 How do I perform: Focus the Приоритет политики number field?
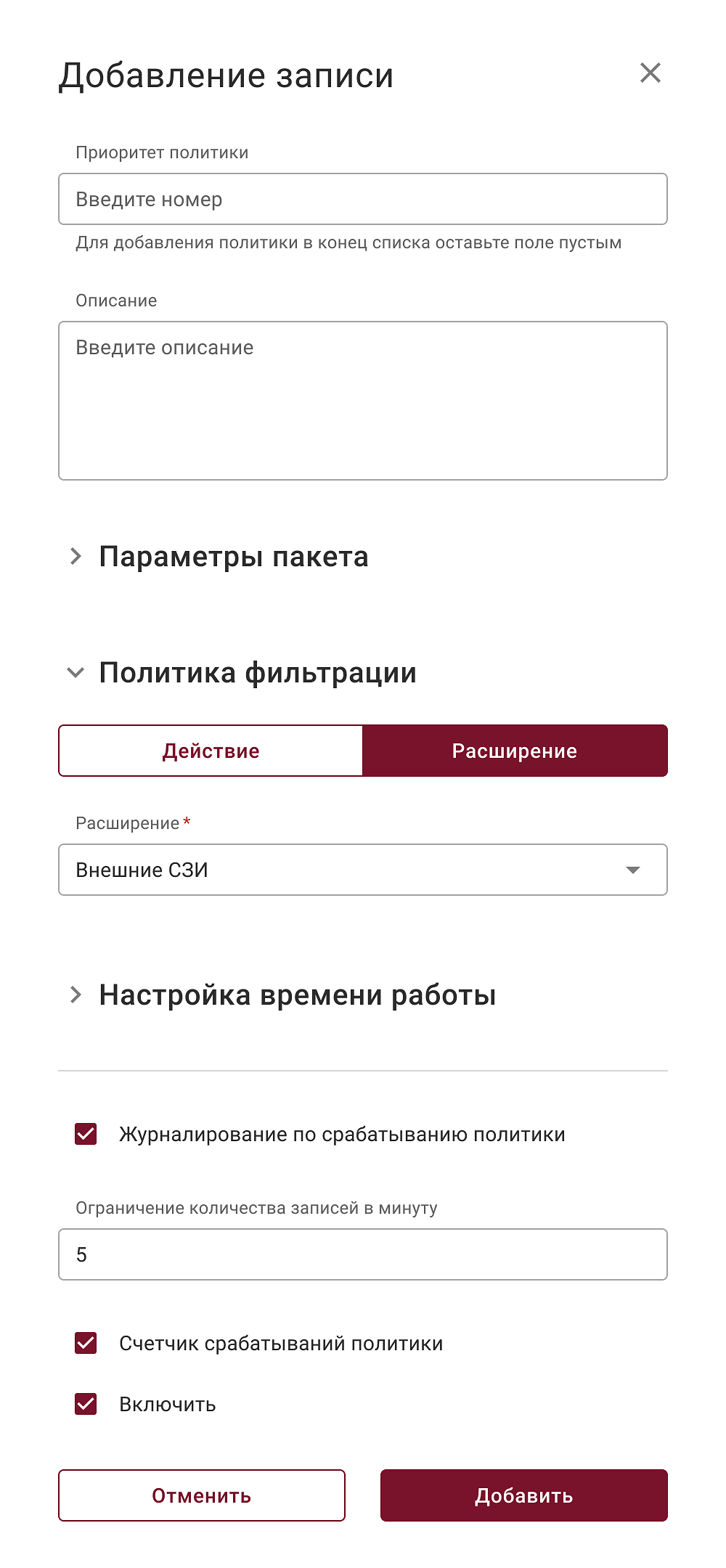363,199
